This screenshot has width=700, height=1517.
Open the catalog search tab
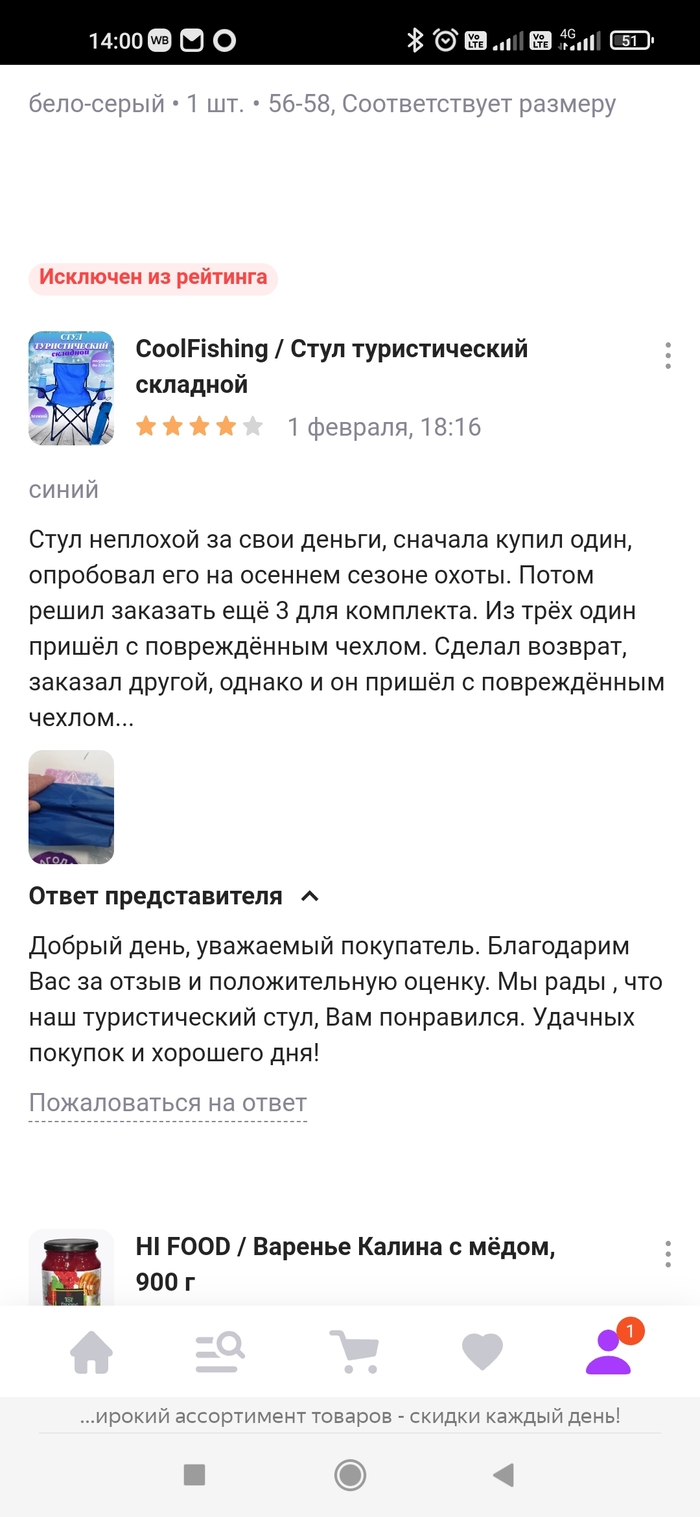pyautogui.click(x=220, y=1352)
